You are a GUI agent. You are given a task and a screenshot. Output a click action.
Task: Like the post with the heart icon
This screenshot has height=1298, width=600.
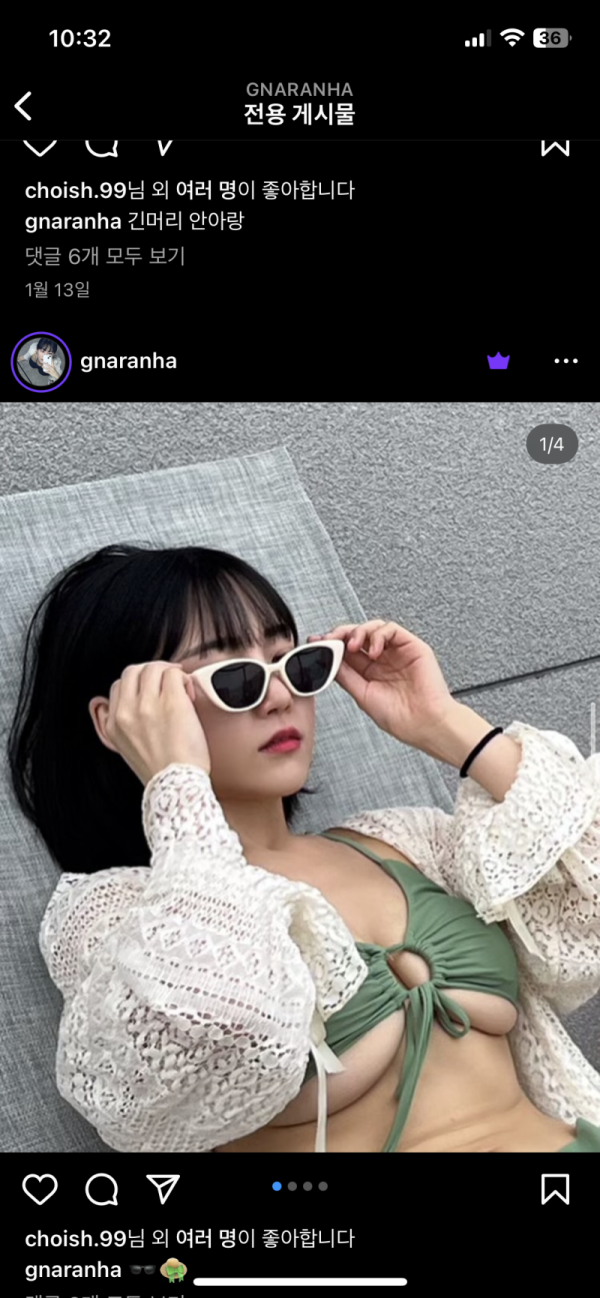[40, 1189]
